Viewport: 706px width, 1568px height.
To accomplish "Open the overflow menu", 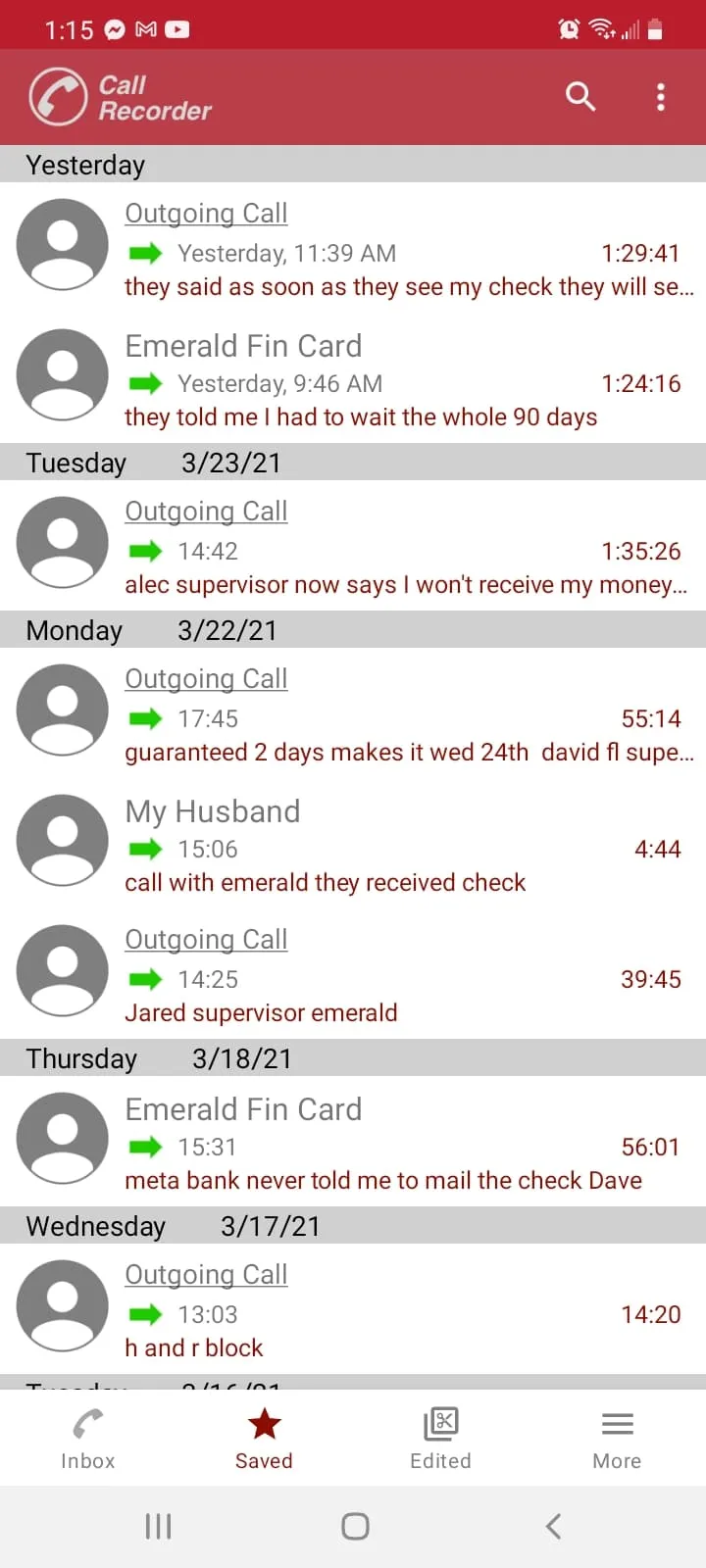I will (660, 97).
